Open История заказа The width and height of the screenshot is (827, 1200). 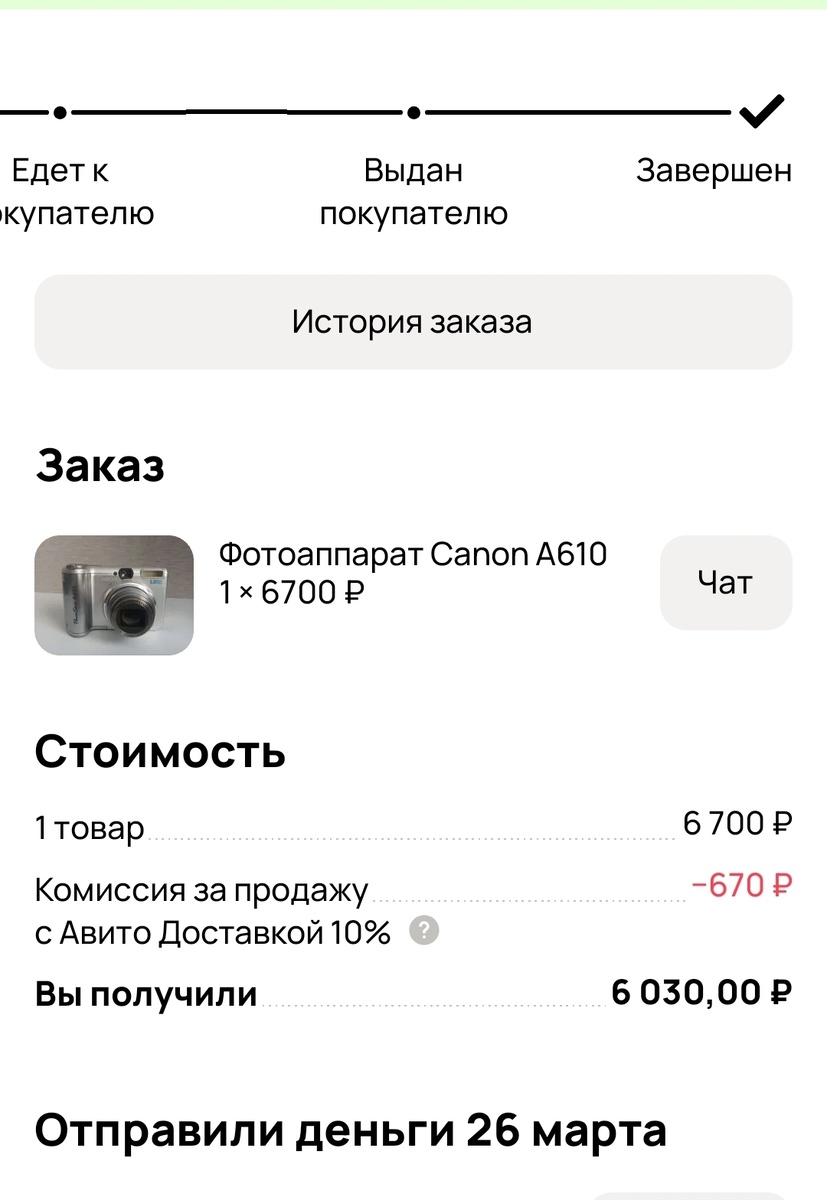pyautogui.click(x=413, y=321)
